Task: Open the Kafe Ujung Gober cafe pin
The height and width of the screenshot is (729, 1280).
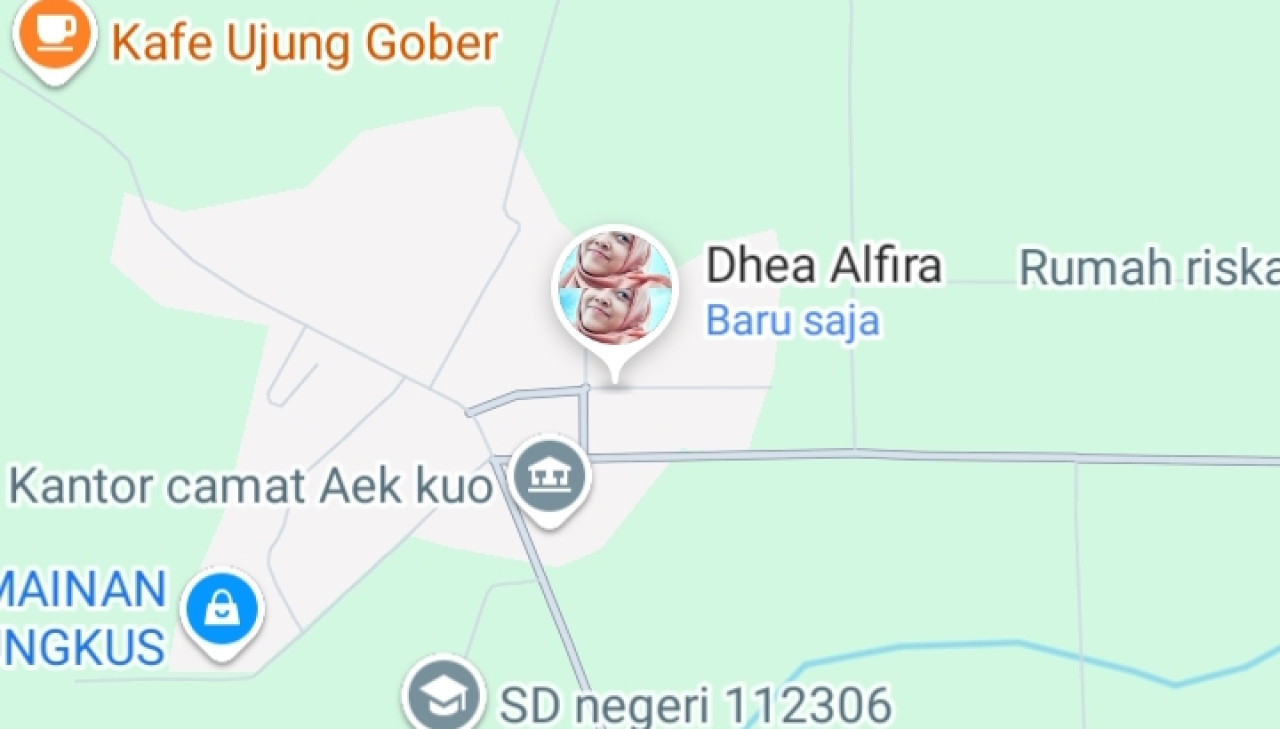Action: point(54,35)
